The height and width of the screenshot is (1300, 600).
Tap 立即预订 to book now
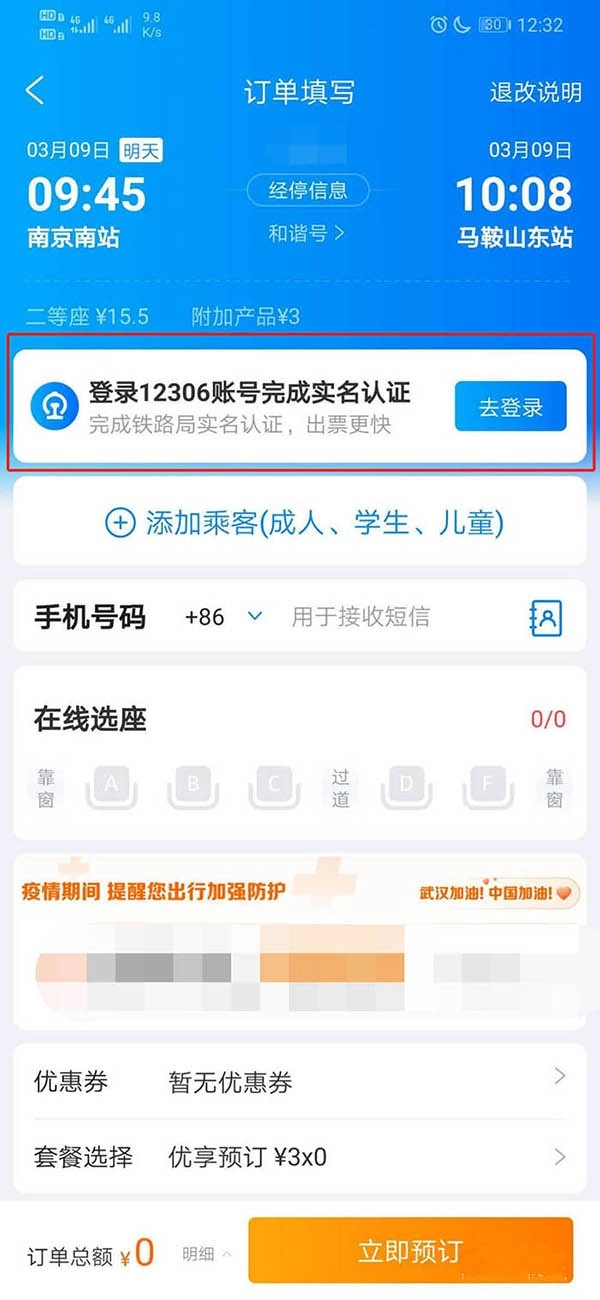[x=410, y=1250]
